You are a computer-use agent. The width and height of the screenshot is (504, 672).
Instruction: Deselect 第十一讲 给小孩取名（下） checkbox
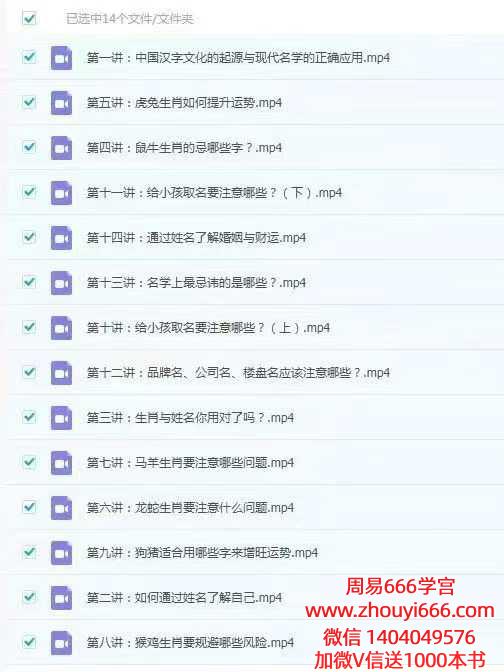pos(29,192)
